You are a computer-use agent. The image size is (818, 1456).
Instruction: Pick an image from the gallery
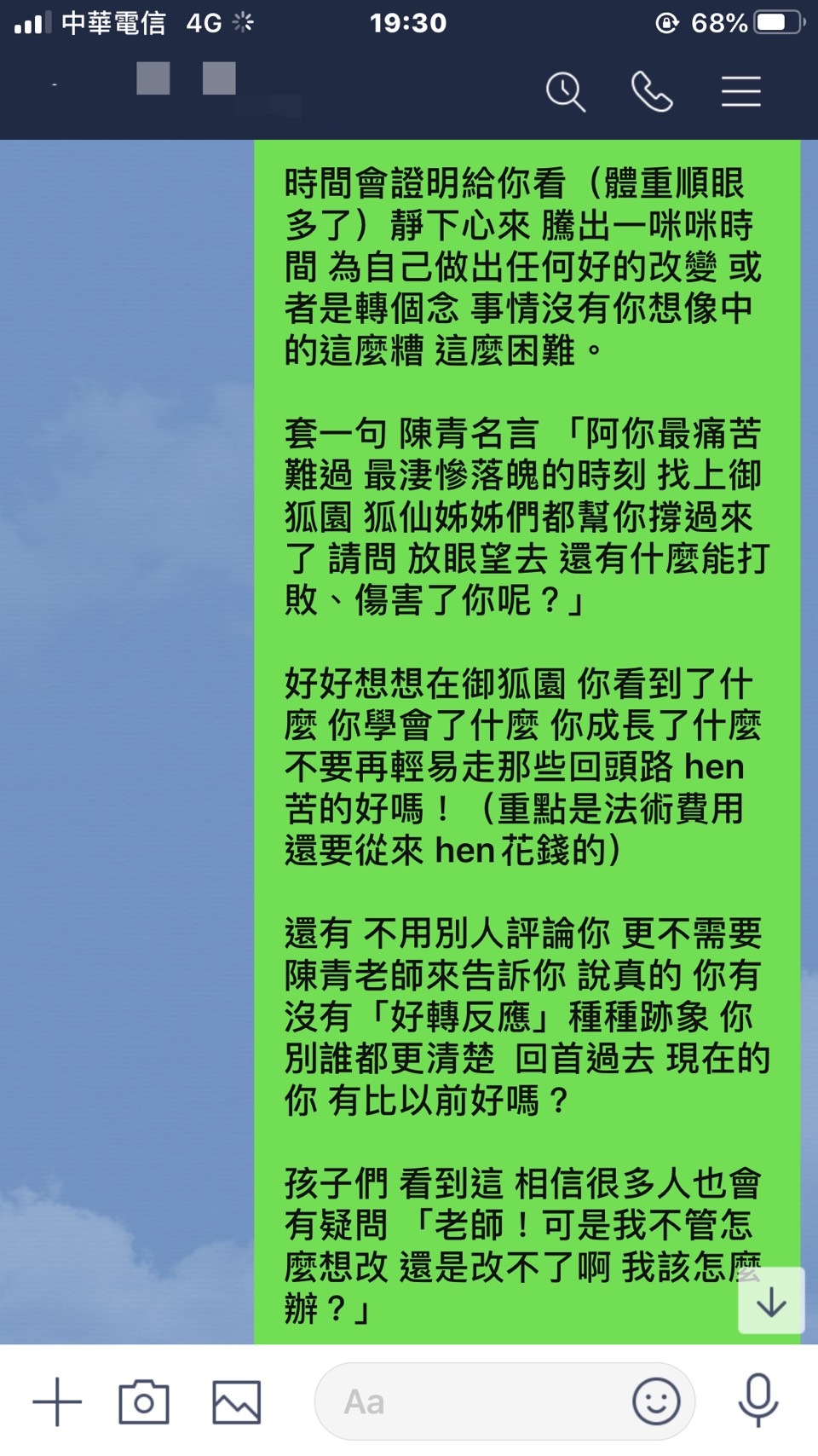coord(236,1401)
